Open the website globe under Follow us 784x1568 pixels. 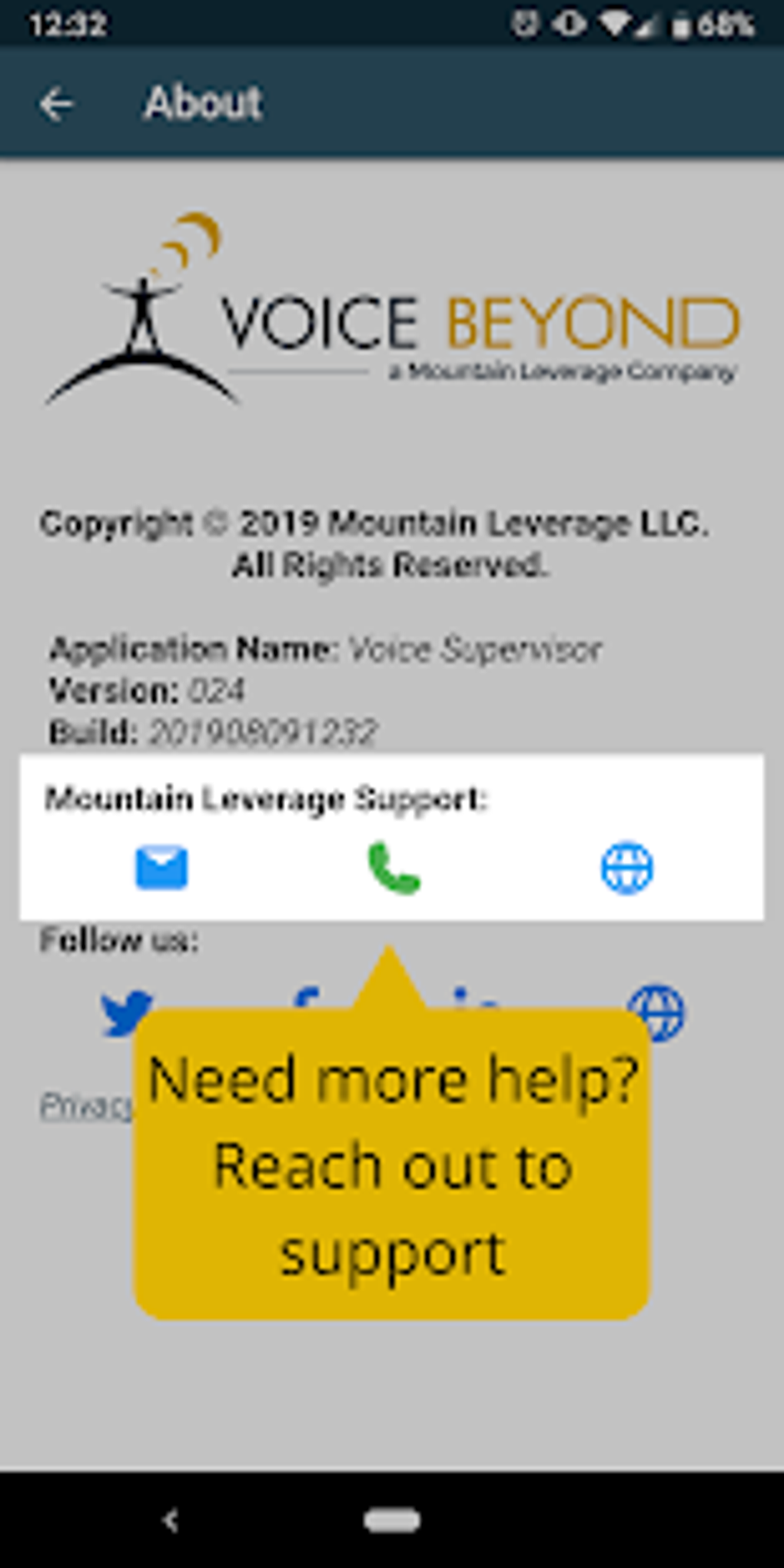point(656,1012)
